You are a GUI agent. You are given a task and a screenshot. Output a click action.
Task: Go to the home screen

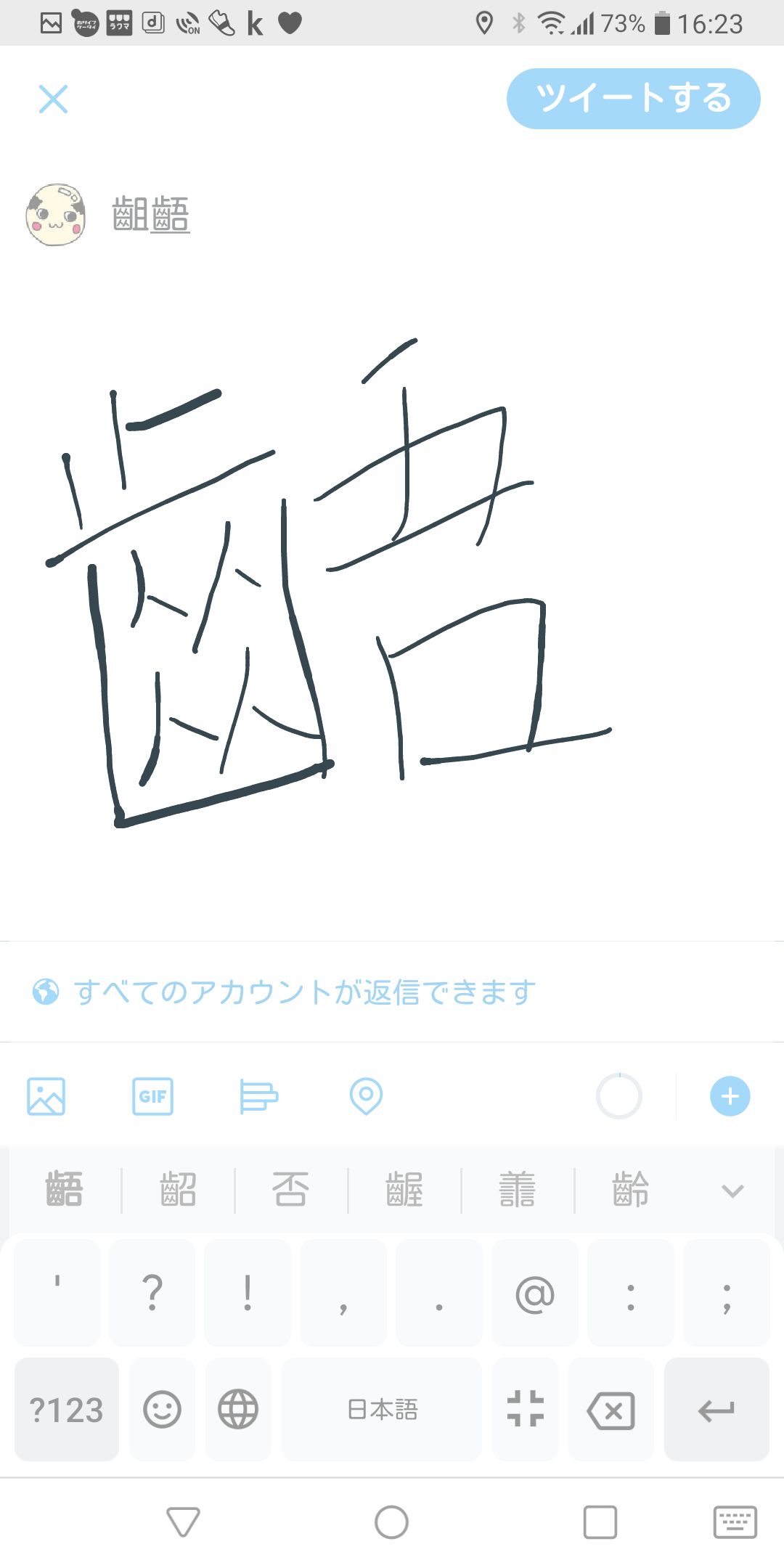point(391,1522)
